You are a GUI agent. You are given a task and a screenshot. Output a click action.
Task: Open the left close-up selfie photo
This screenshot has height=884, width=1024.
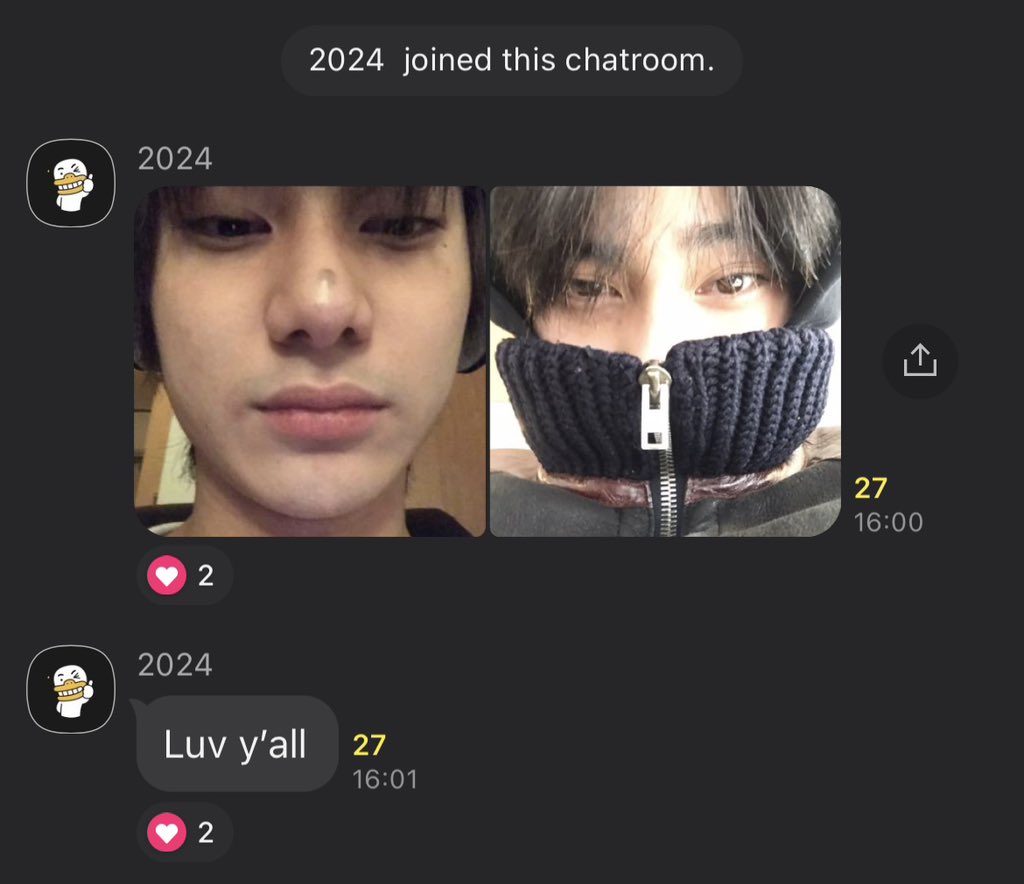pyautogui.click(x=310, y=361)
